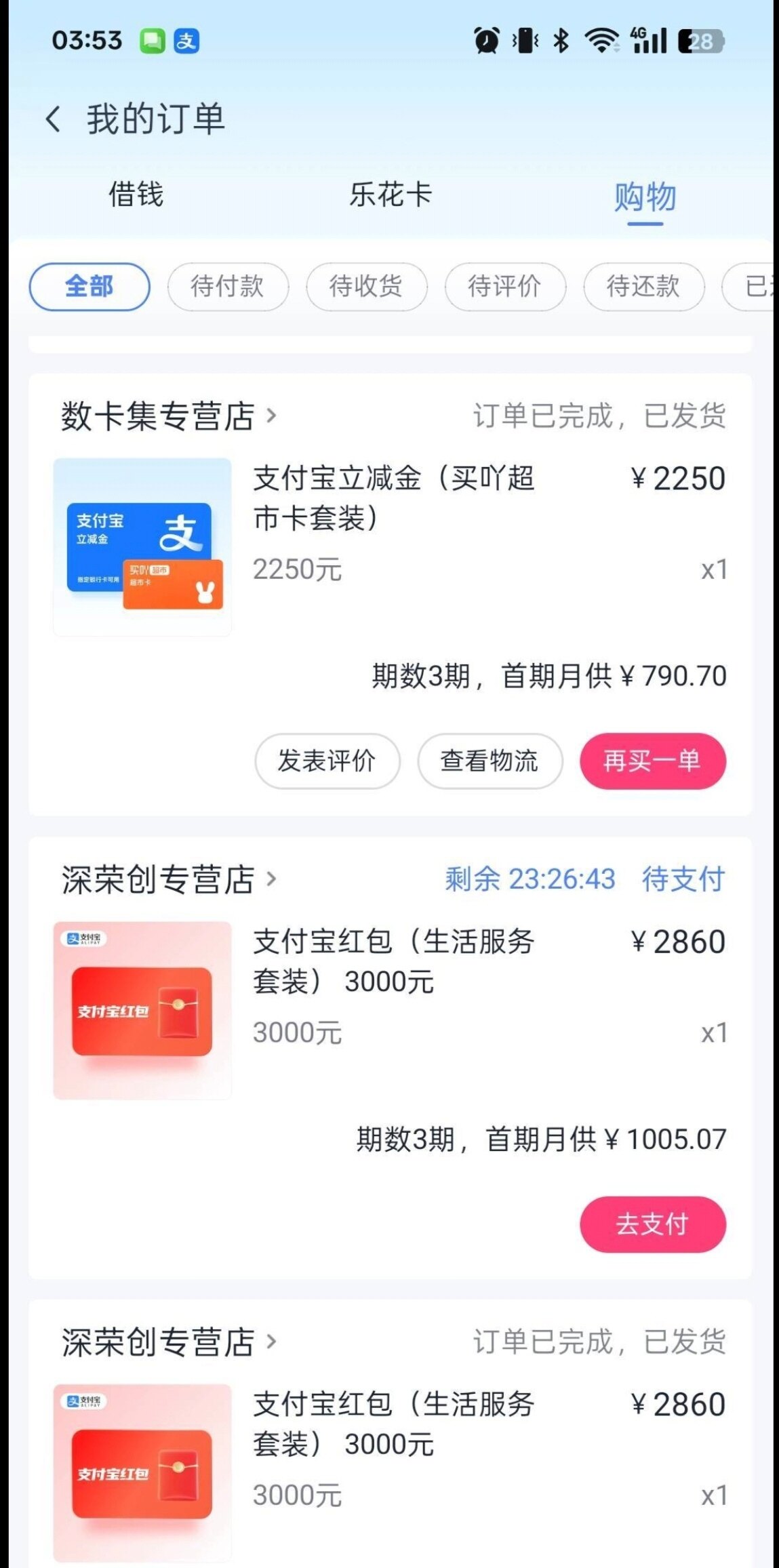Open the 数卡集专营店 store page
This screenshot has width=779, height=1568.
click(168, 416)
